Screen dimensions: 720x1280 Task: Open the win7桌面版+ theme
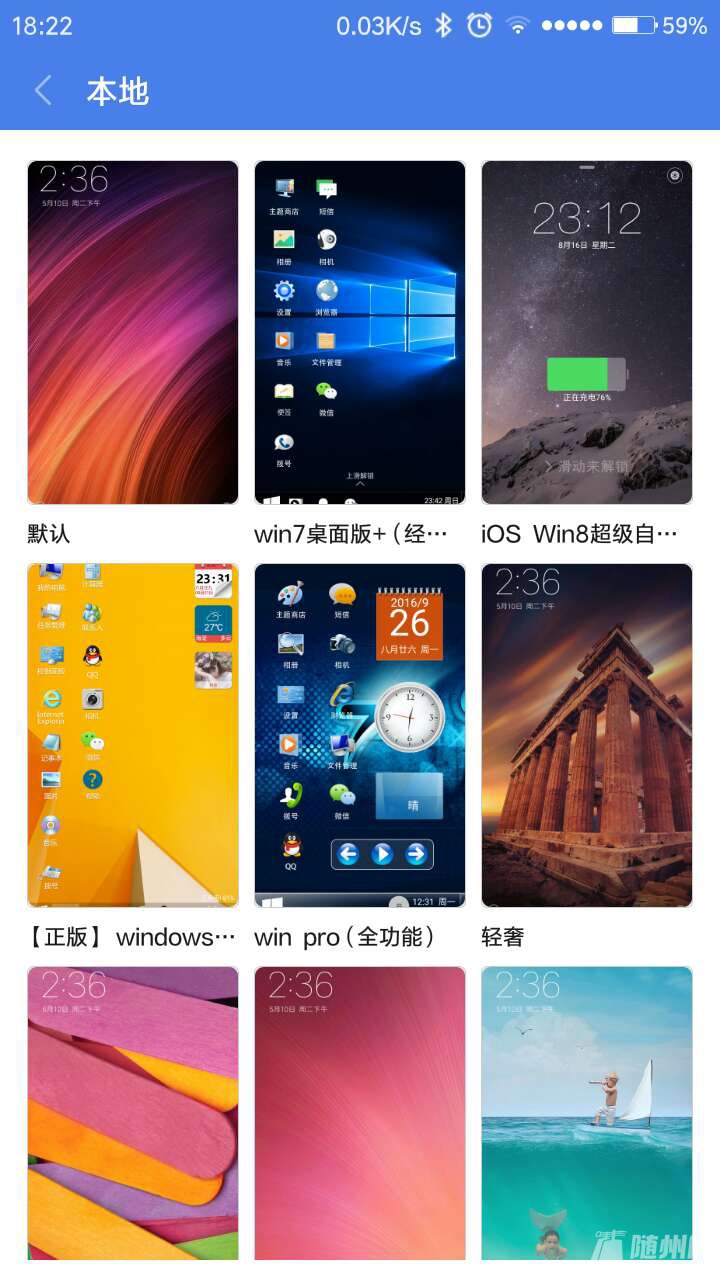pyautogui.click(x=360, y=333)
